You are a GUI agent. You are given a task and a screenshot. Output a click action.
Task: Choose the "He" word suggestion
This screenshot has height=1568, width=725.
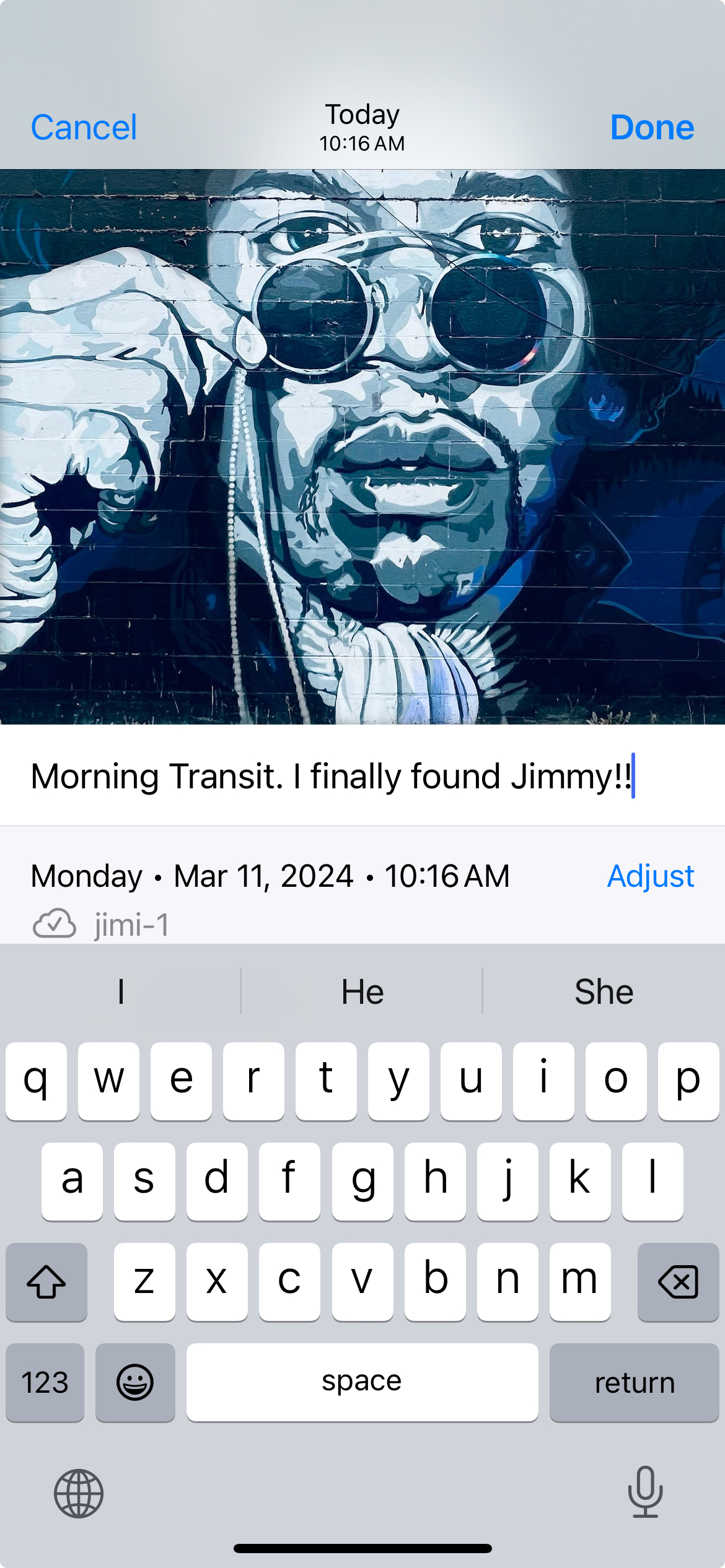pos(362,992)
